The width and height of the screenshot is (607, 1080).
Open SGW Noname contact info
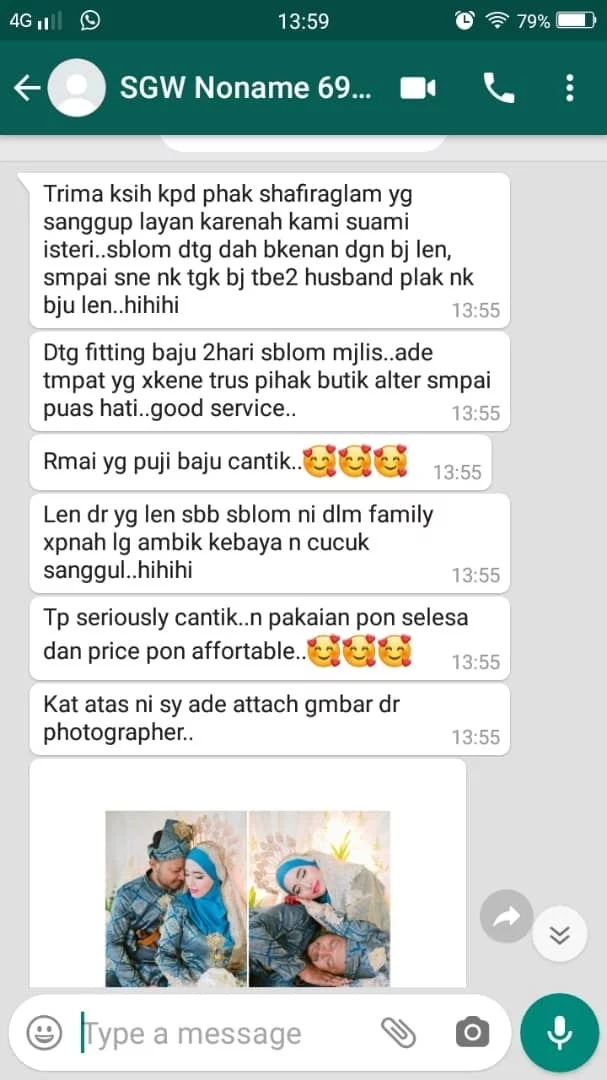(x=245, y=88)
